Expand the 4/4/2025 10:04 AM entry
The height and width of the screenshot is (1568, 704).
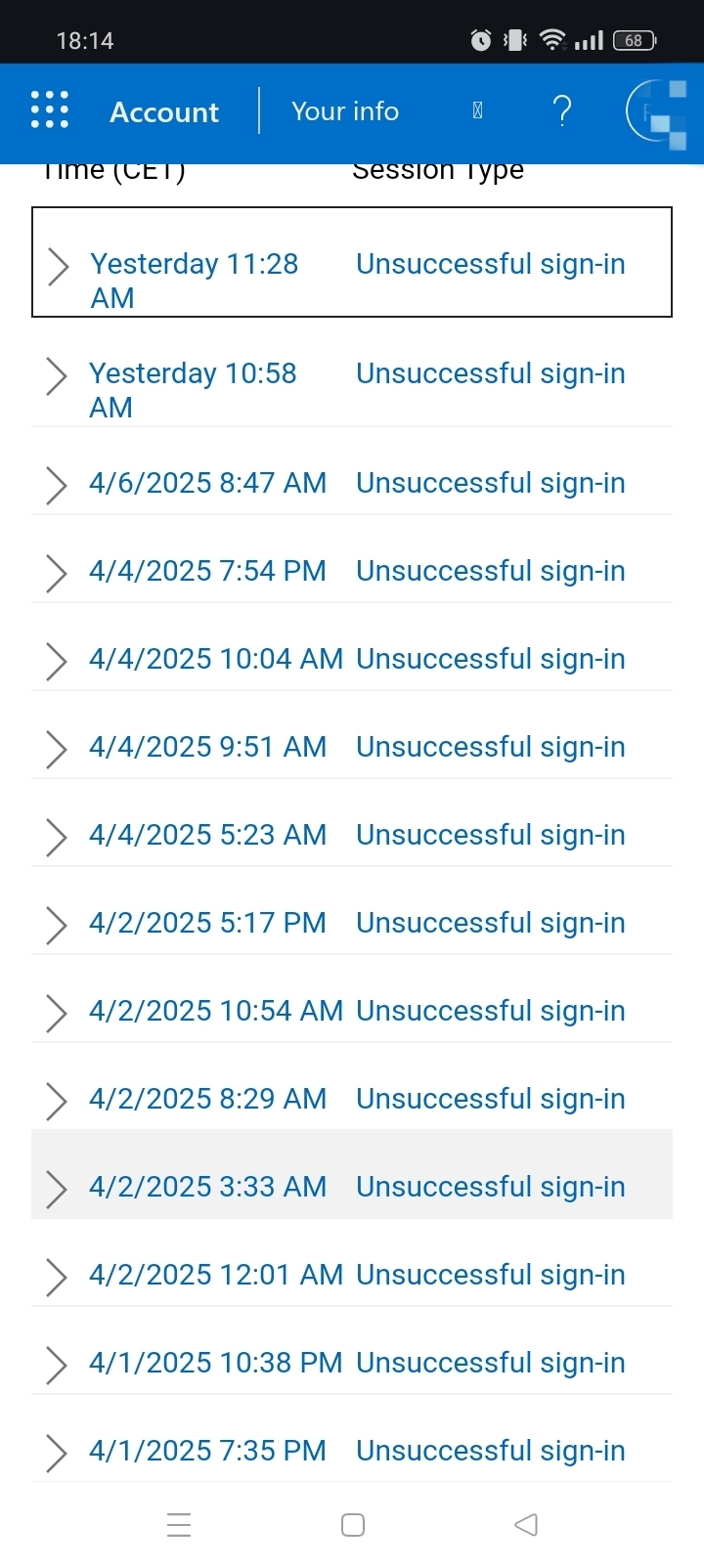coord(57,661)
